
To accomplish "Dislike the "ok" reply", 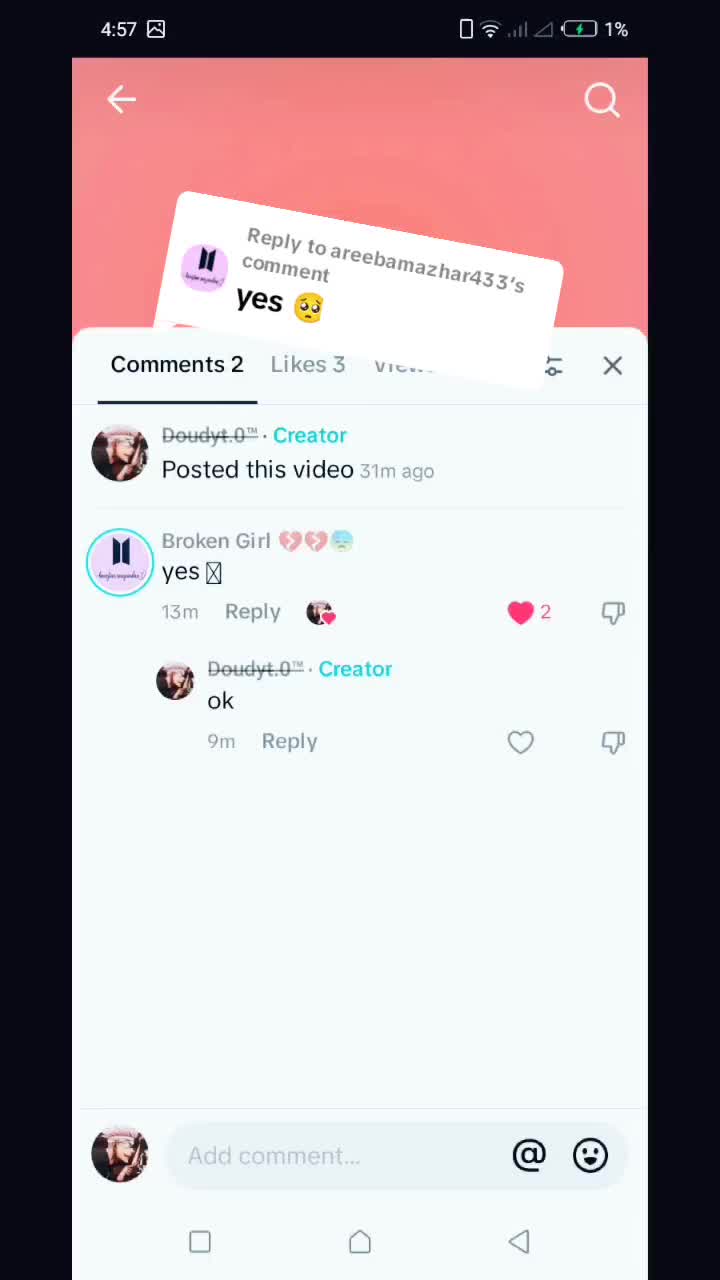I will pos(613,742).
